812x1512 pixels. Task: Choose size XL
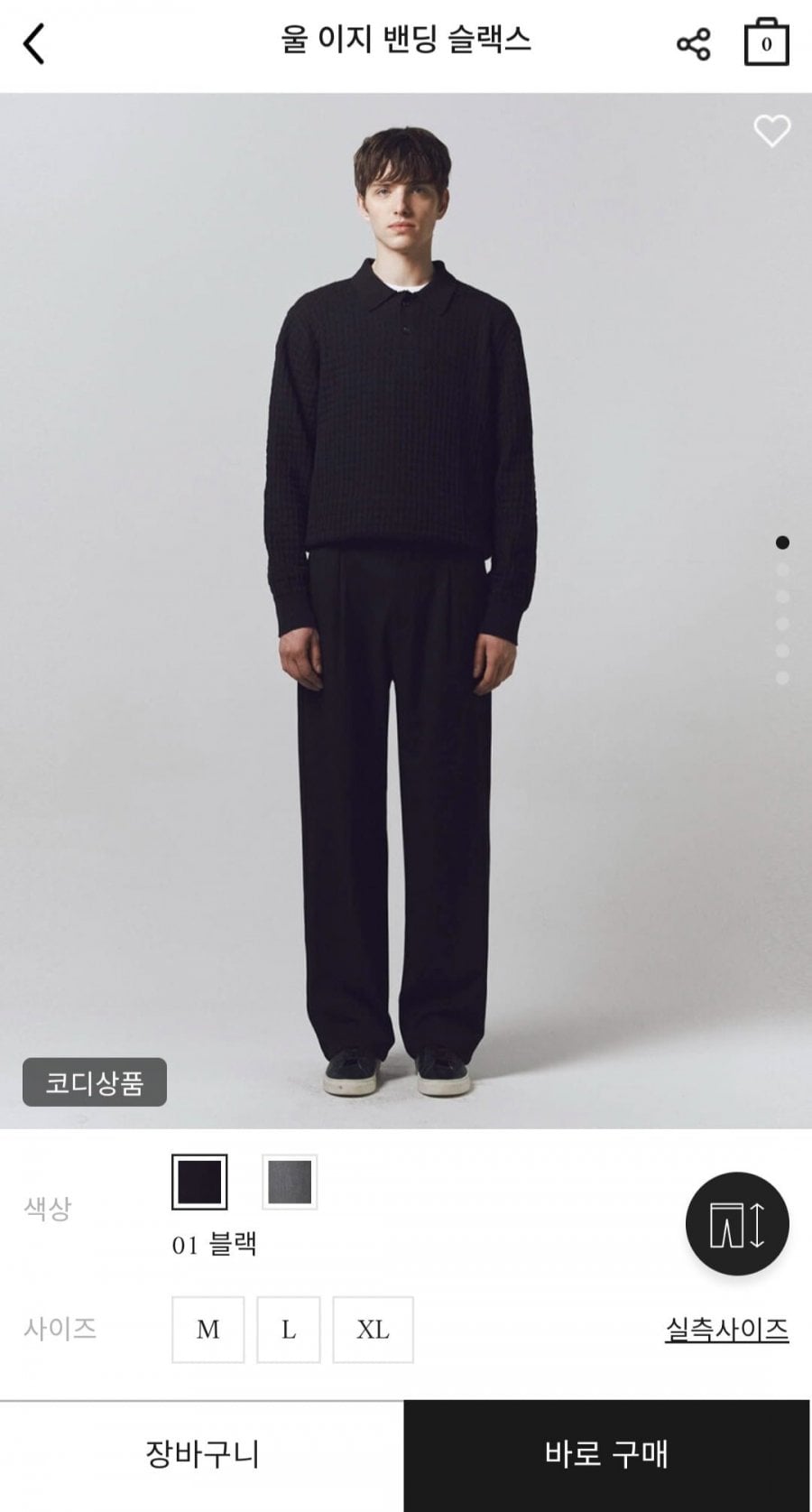[x=373, y=1329]
